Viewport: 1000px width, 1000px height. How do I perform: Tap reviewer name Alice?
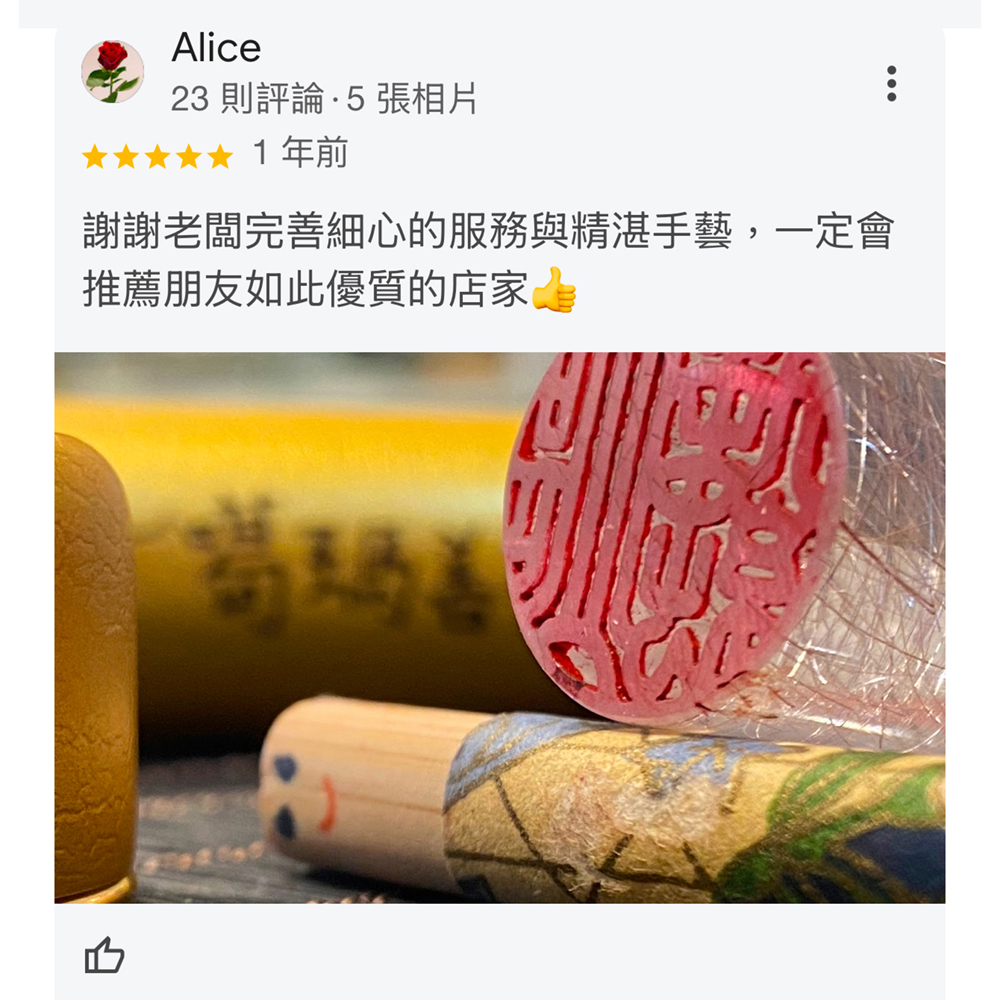pyautogui.click(x=216, y=48)
